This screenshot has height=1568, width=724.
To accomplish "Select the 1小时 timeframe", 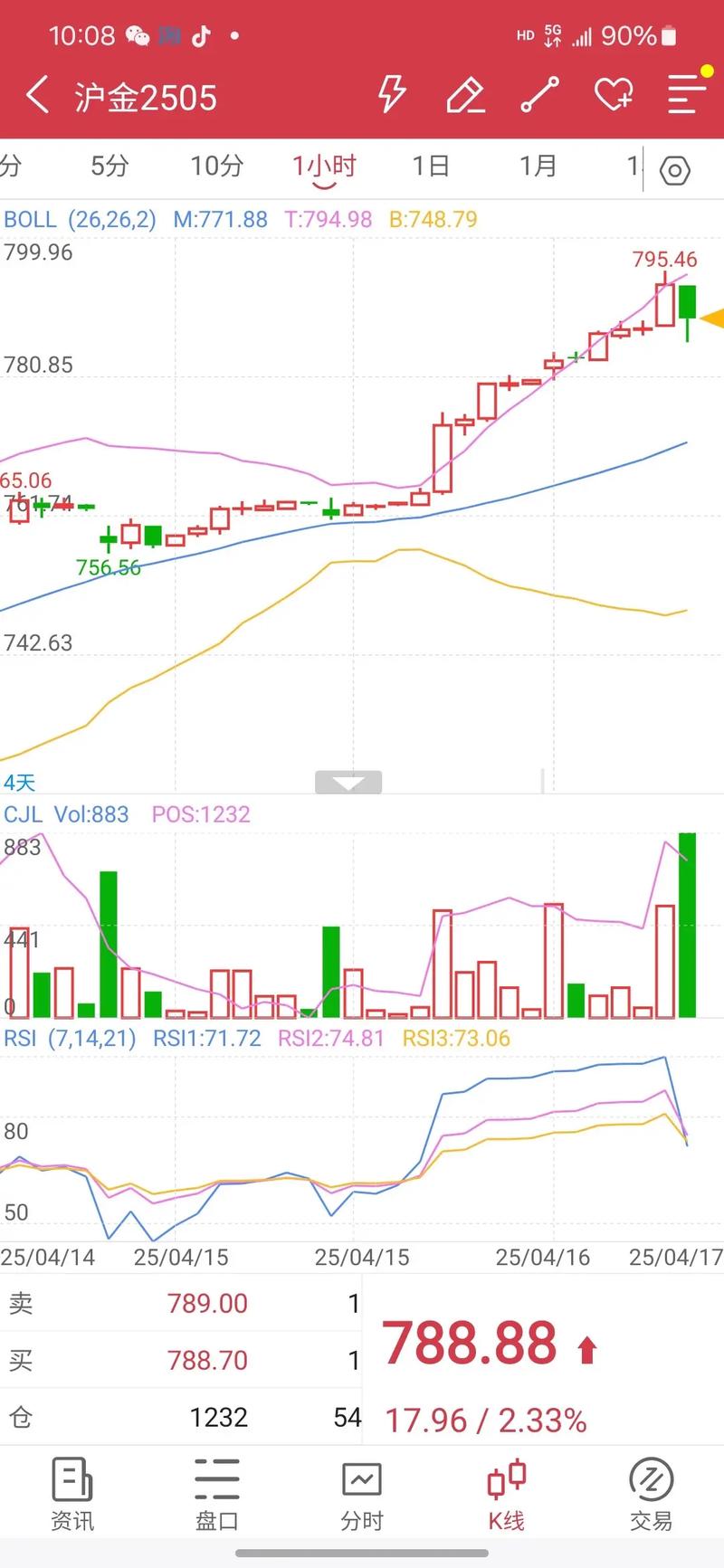I will coord(323,166).
